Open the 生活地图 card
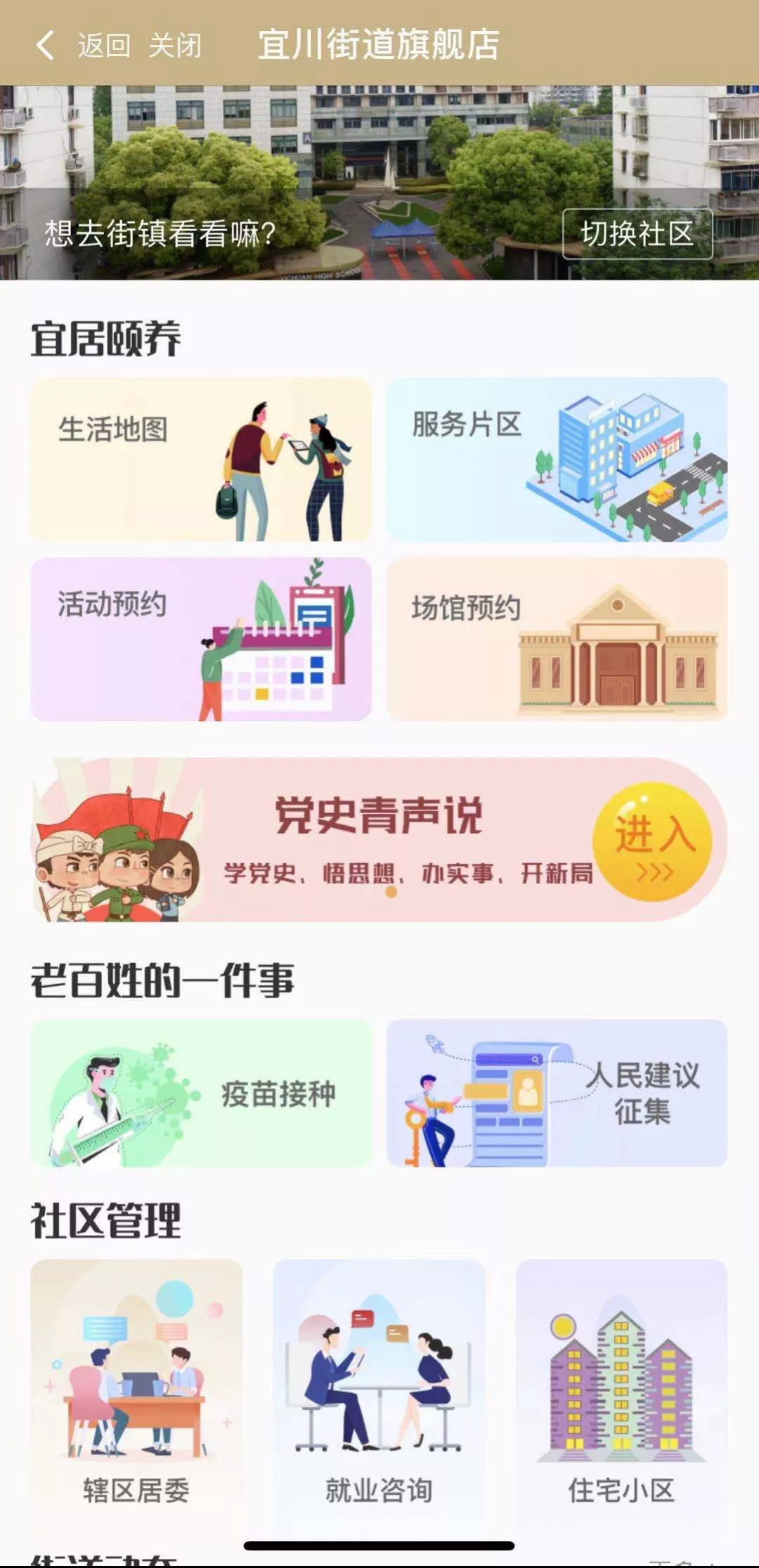Viewport: 759px width, 1568px height. [201, 460]
